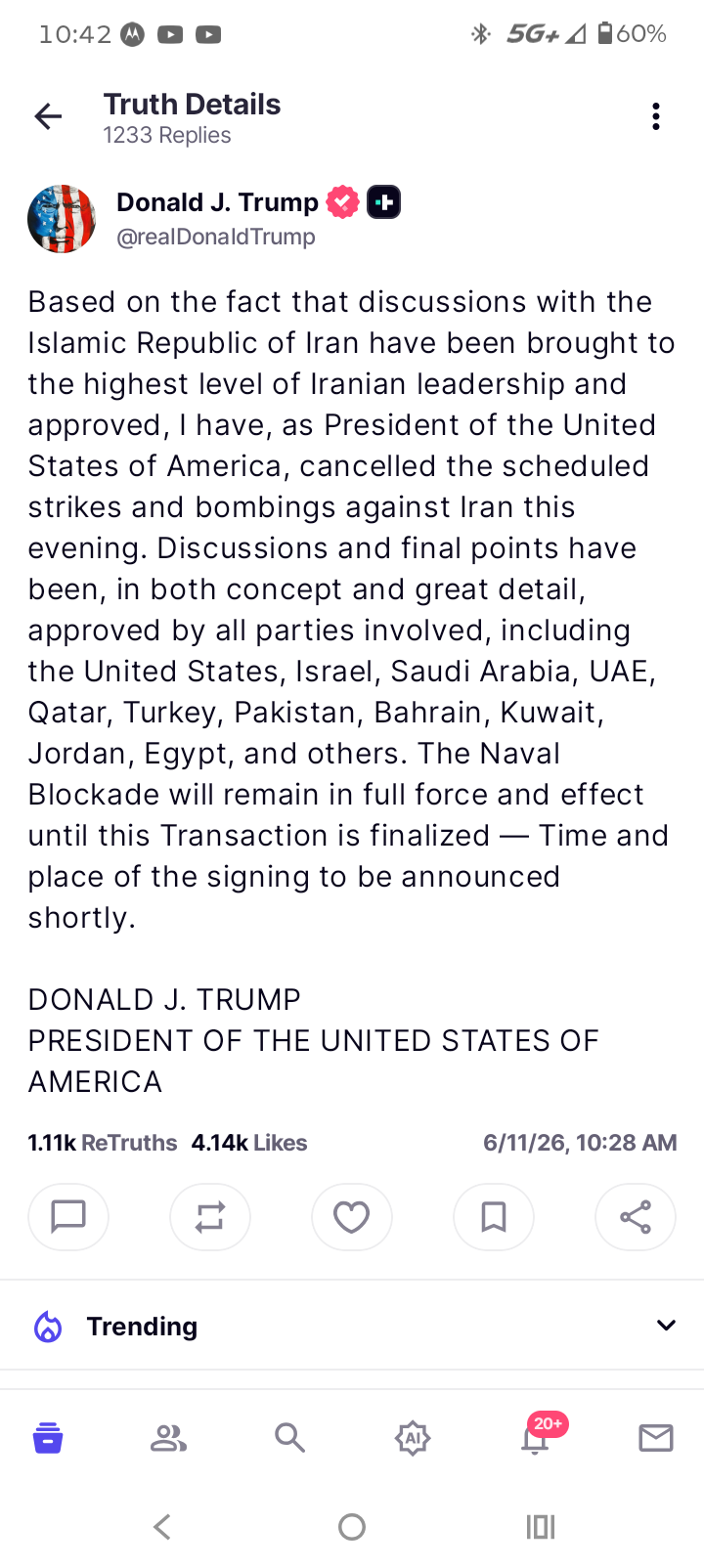Go back using the top arrow
Viewport: 704px width, 1568px height.
click(x=48, y=117)
